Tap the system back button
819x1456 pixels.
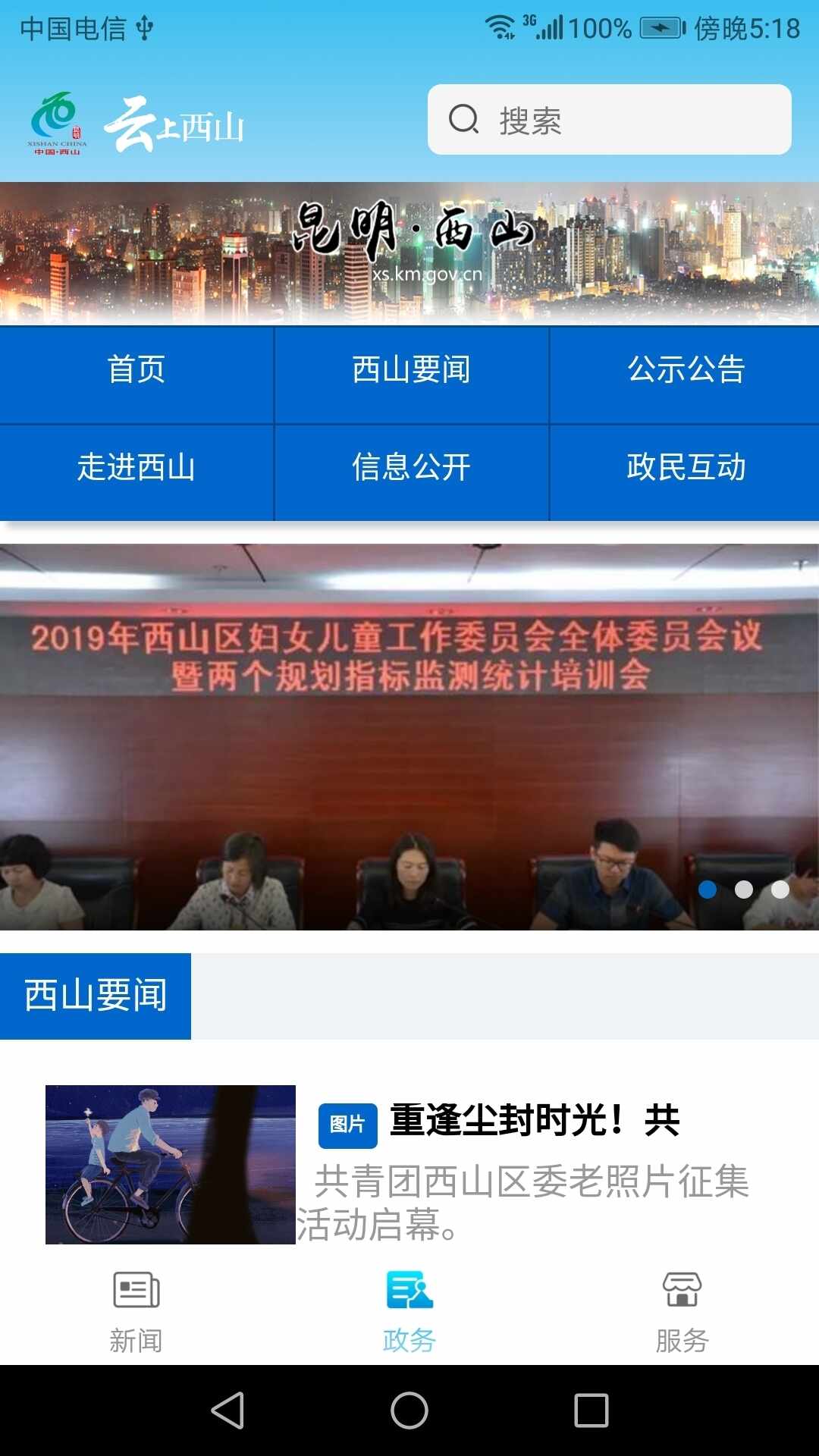227,1410
